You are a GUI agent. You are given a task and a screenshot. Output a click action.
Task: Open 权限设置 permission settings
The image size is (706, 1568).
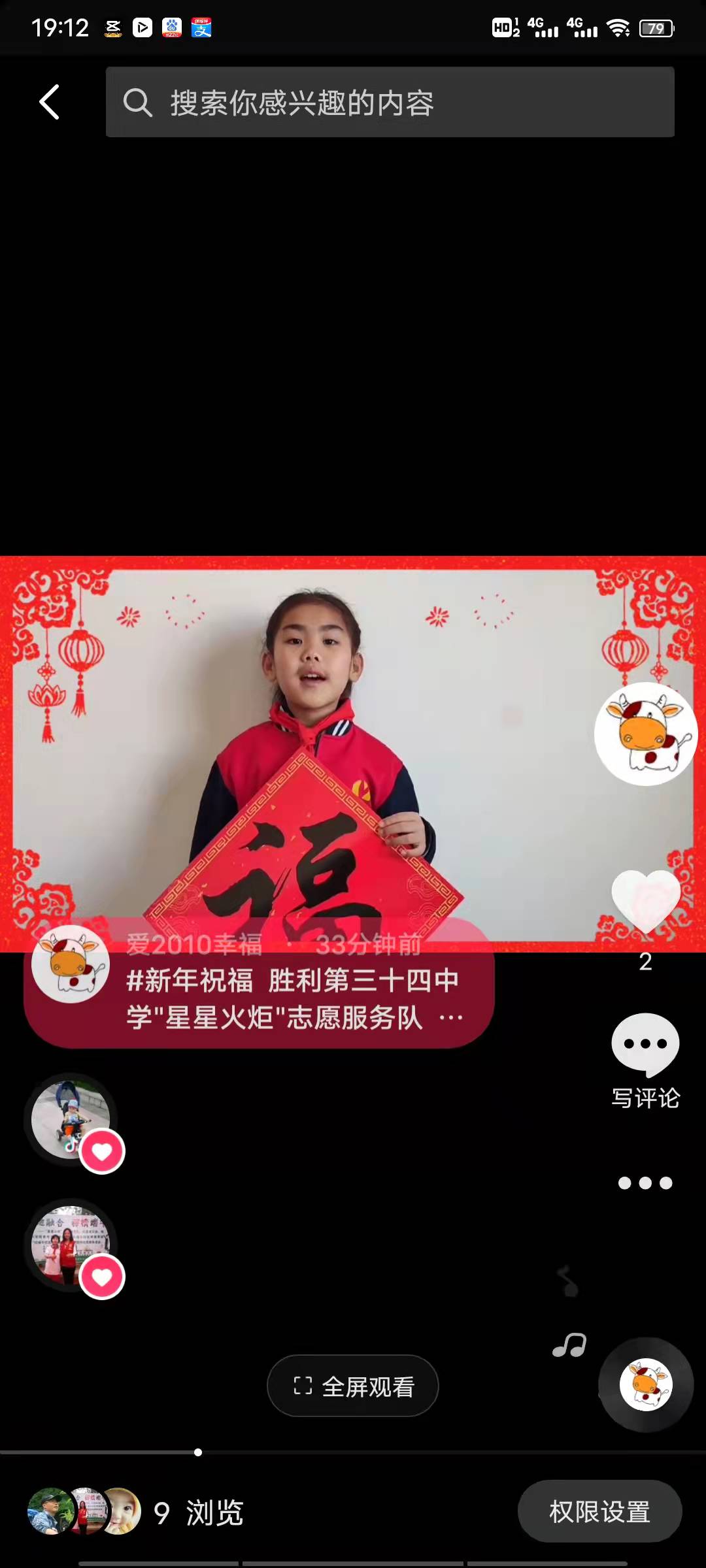click(x=599, y=1511)
